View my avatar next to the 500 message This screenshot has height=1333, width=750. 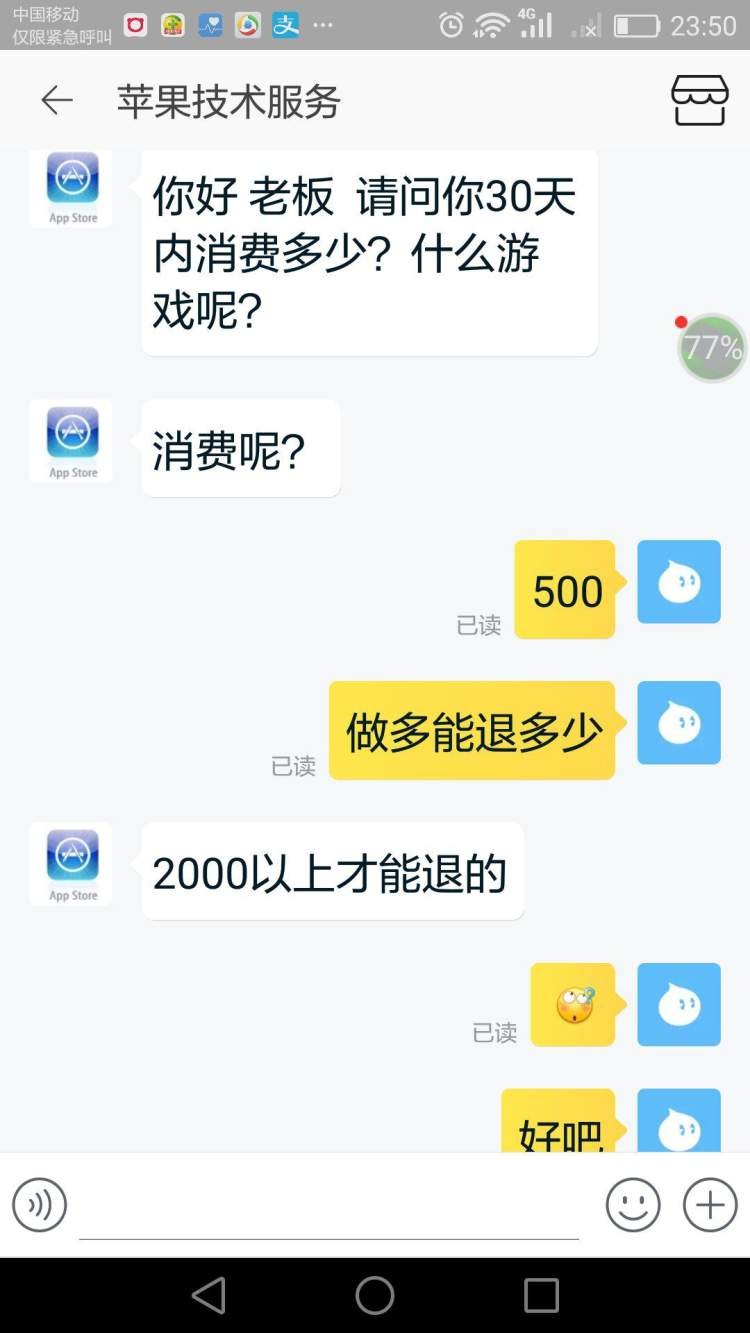pyautogui.click(x=679, y=582)
